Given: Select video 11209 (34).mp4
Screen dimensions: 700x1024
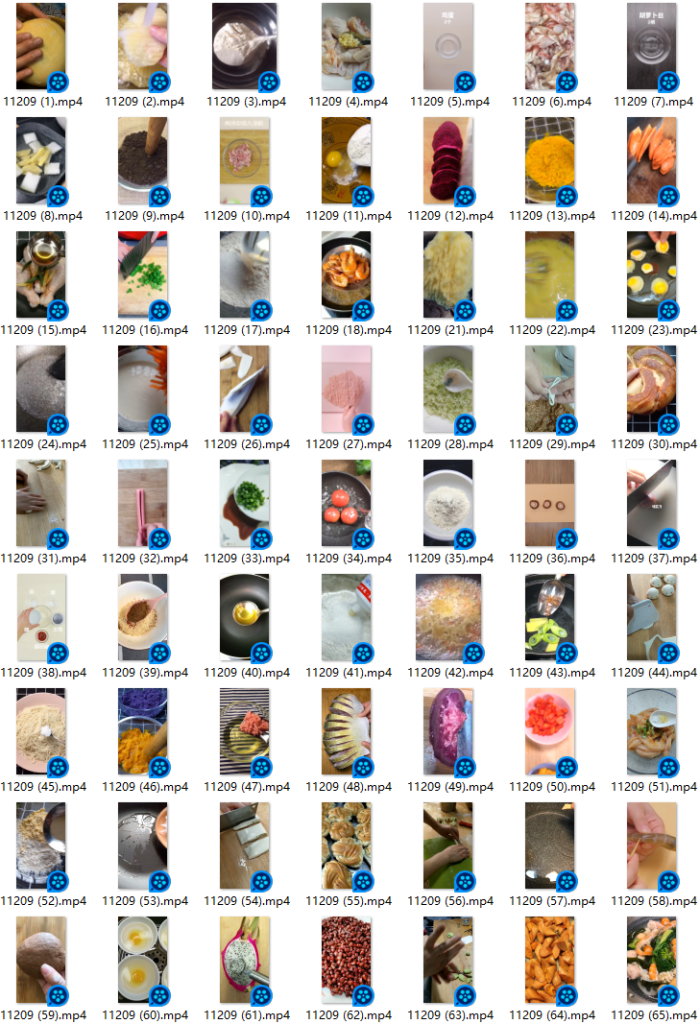Looking at the screenshot, I should pos(346,502).
